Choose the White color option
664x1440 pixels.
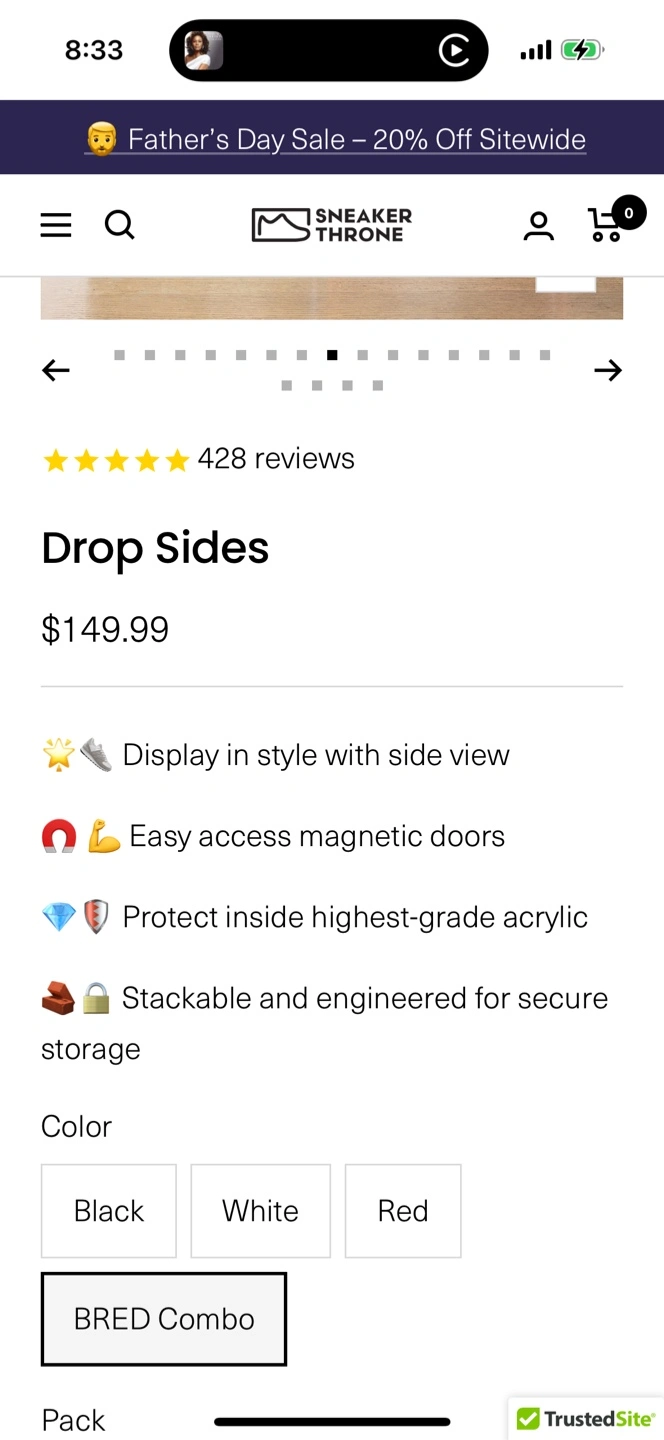point(261,1211)
